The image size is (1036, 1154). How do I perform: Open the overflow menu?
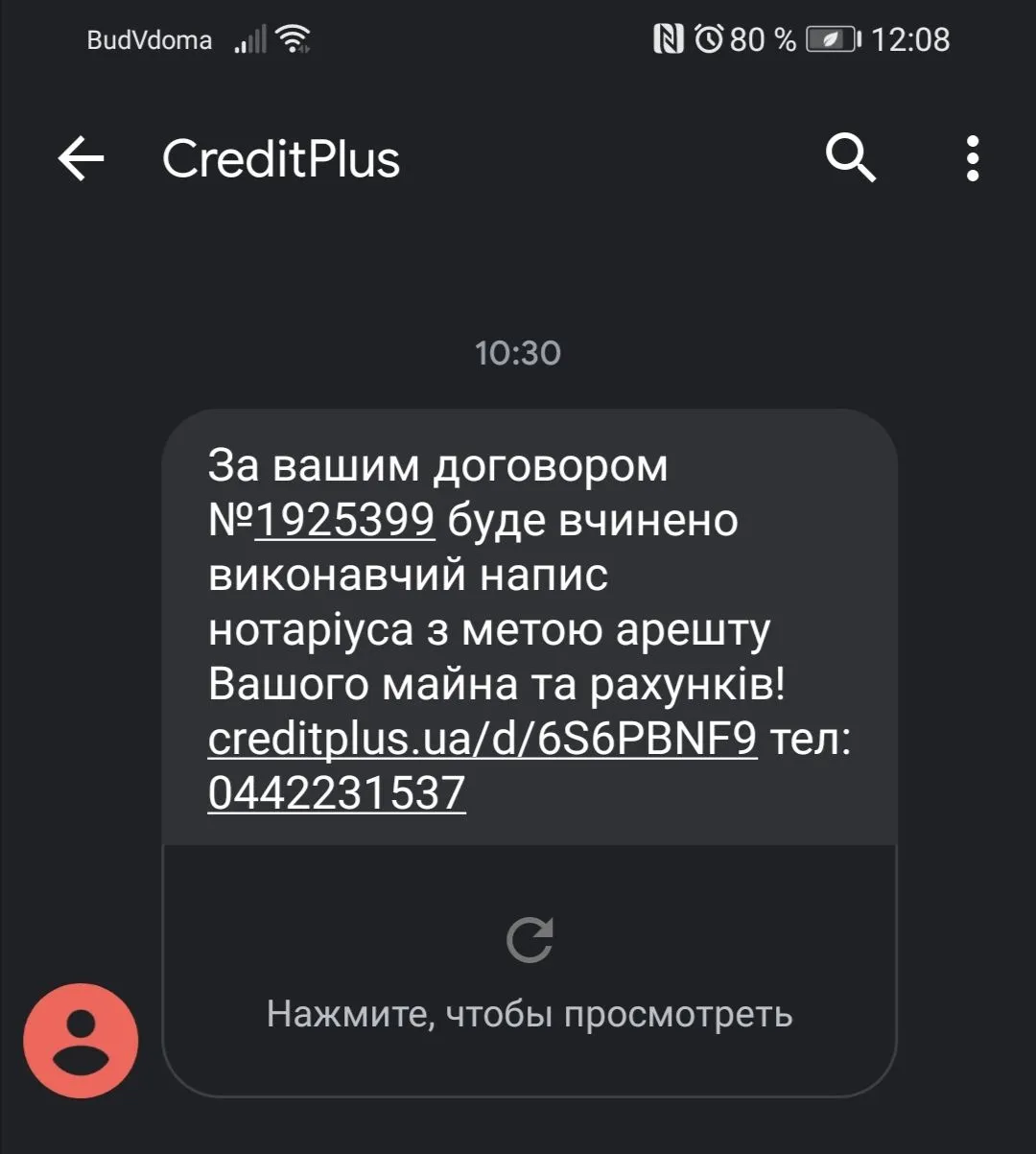pos(972,158)
